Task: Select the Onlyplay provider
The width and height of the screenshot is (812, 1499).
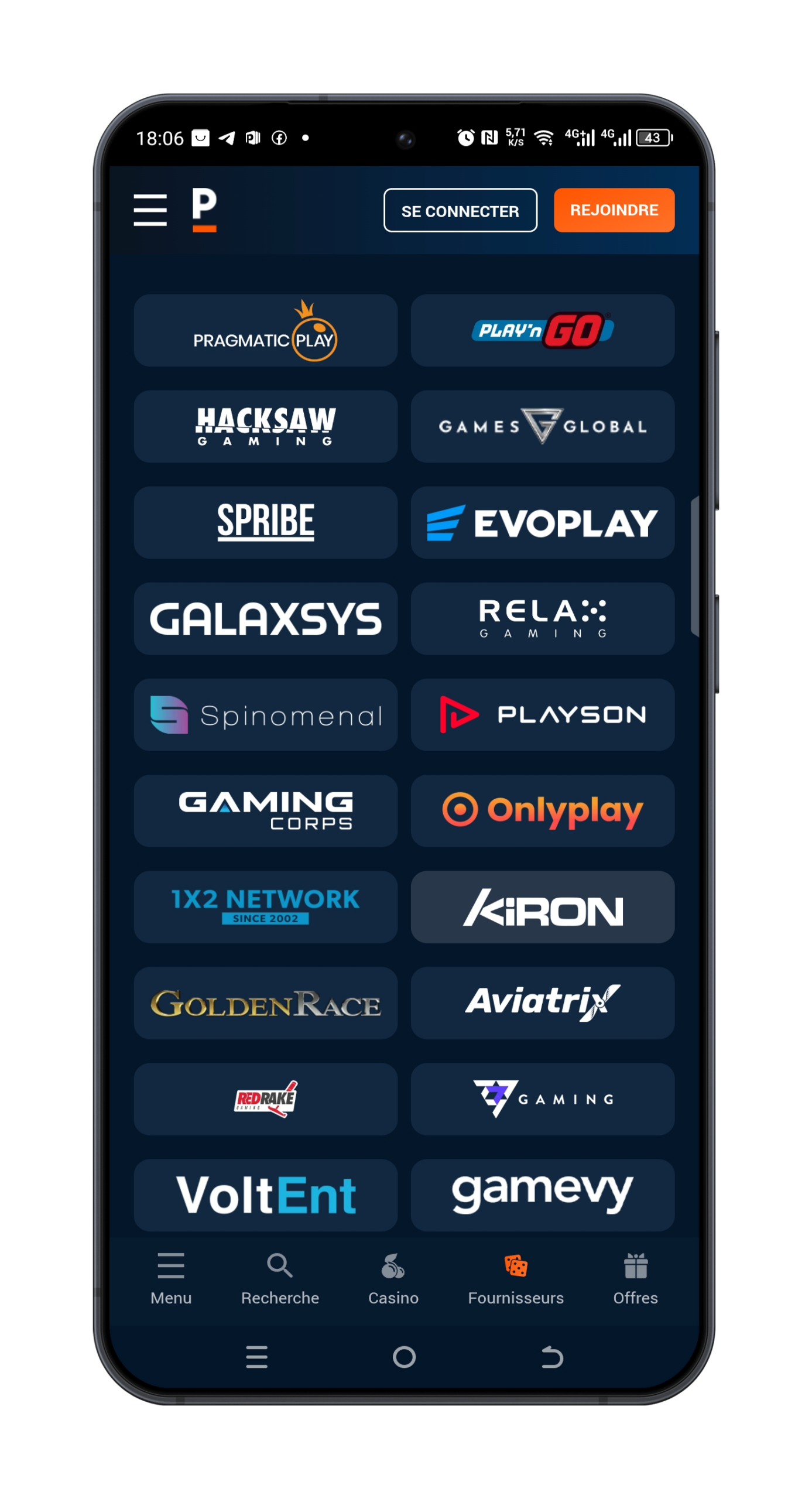Action: (x=542, y=811)
